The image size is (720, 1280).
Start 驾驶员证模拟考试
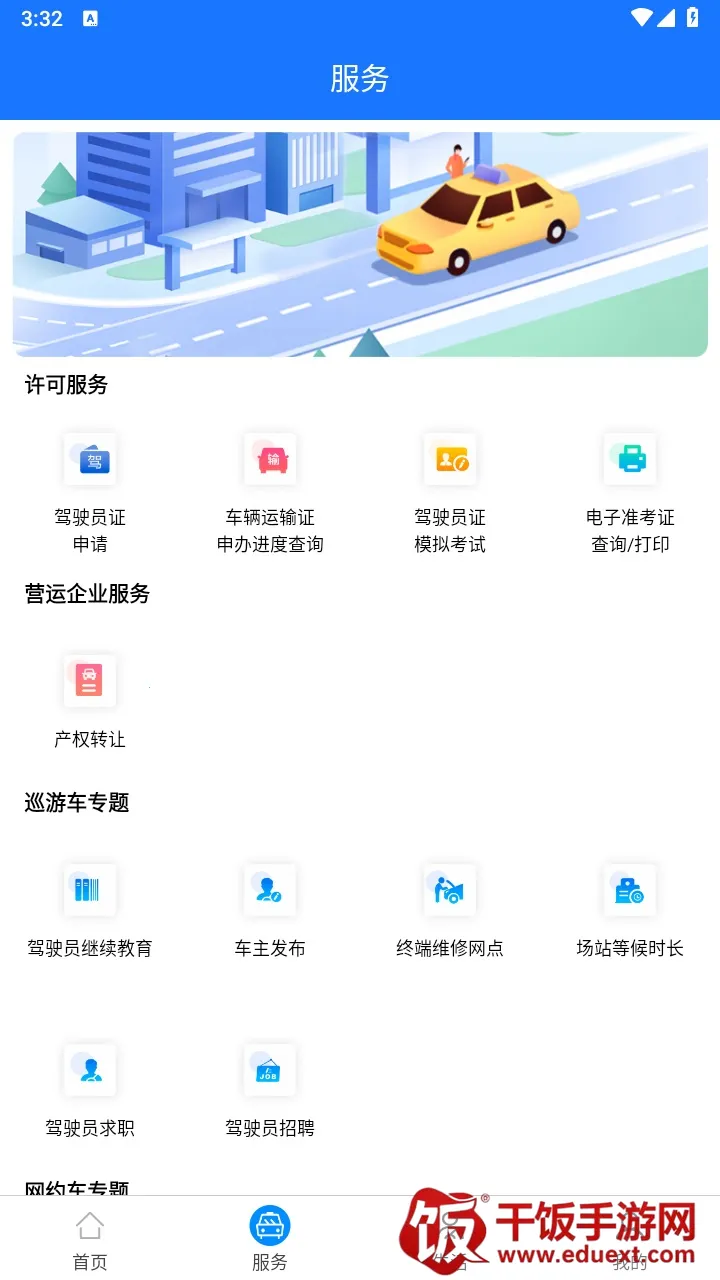(450, 461)
